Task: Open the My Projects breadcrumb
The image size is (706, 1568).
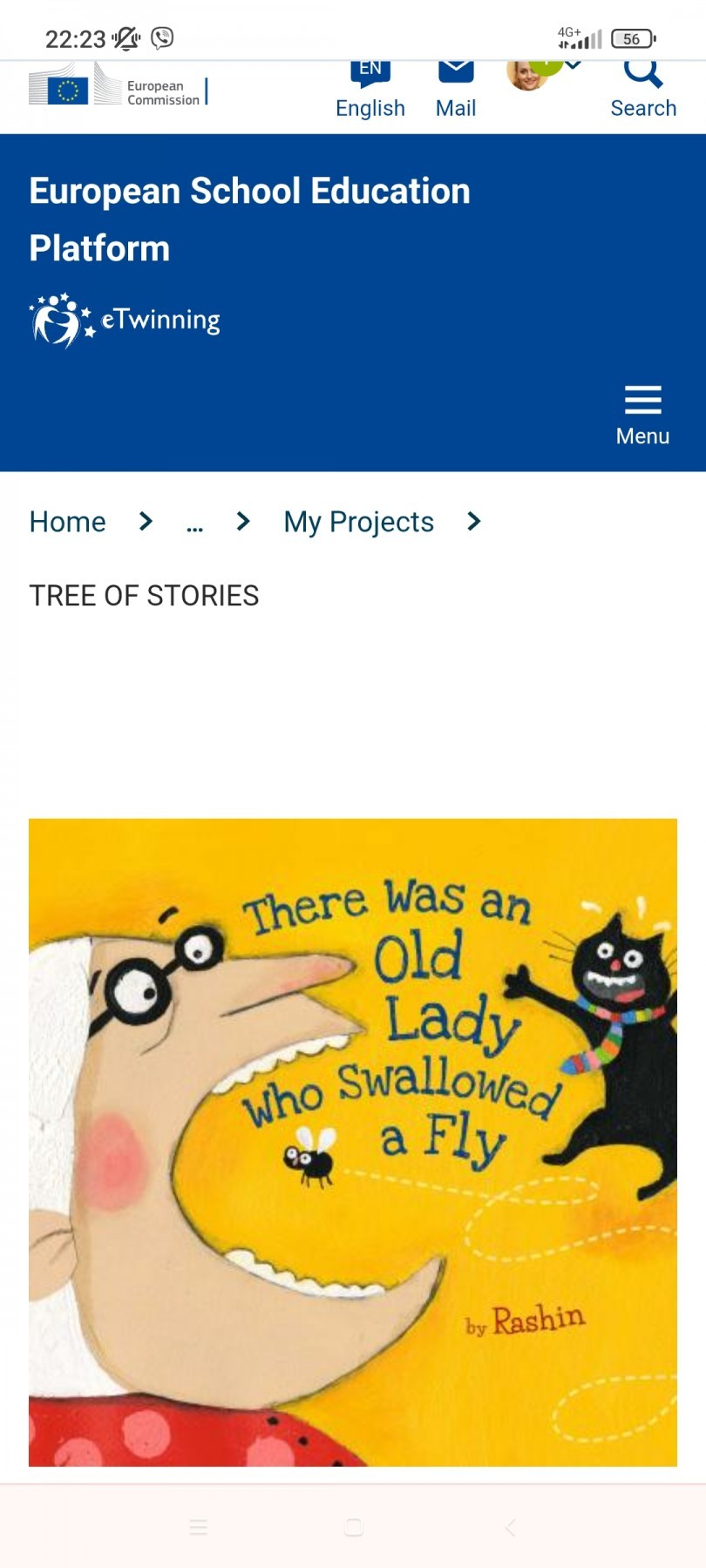Action: 358,522
